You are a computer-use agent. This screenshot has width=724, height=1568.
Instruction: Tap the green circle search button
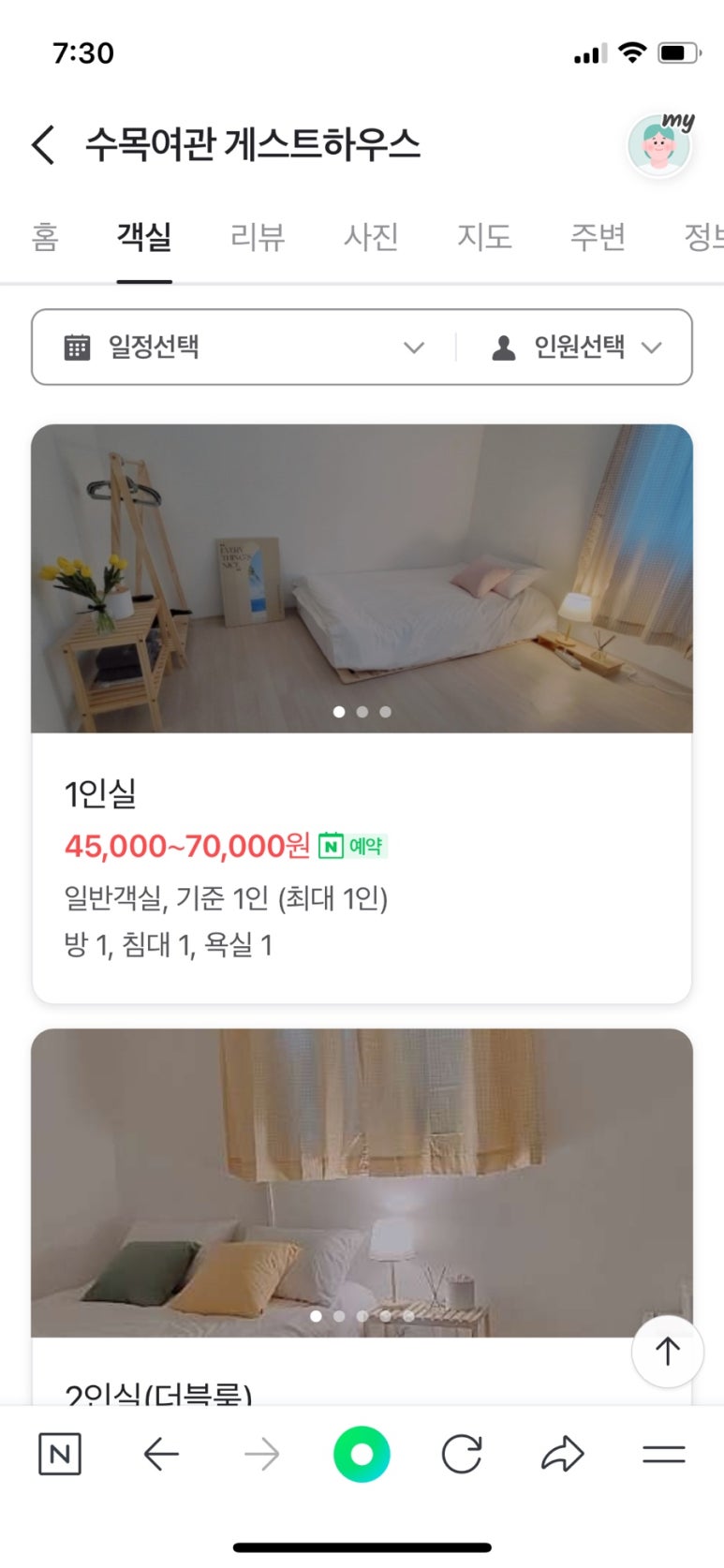(362, 1455)
